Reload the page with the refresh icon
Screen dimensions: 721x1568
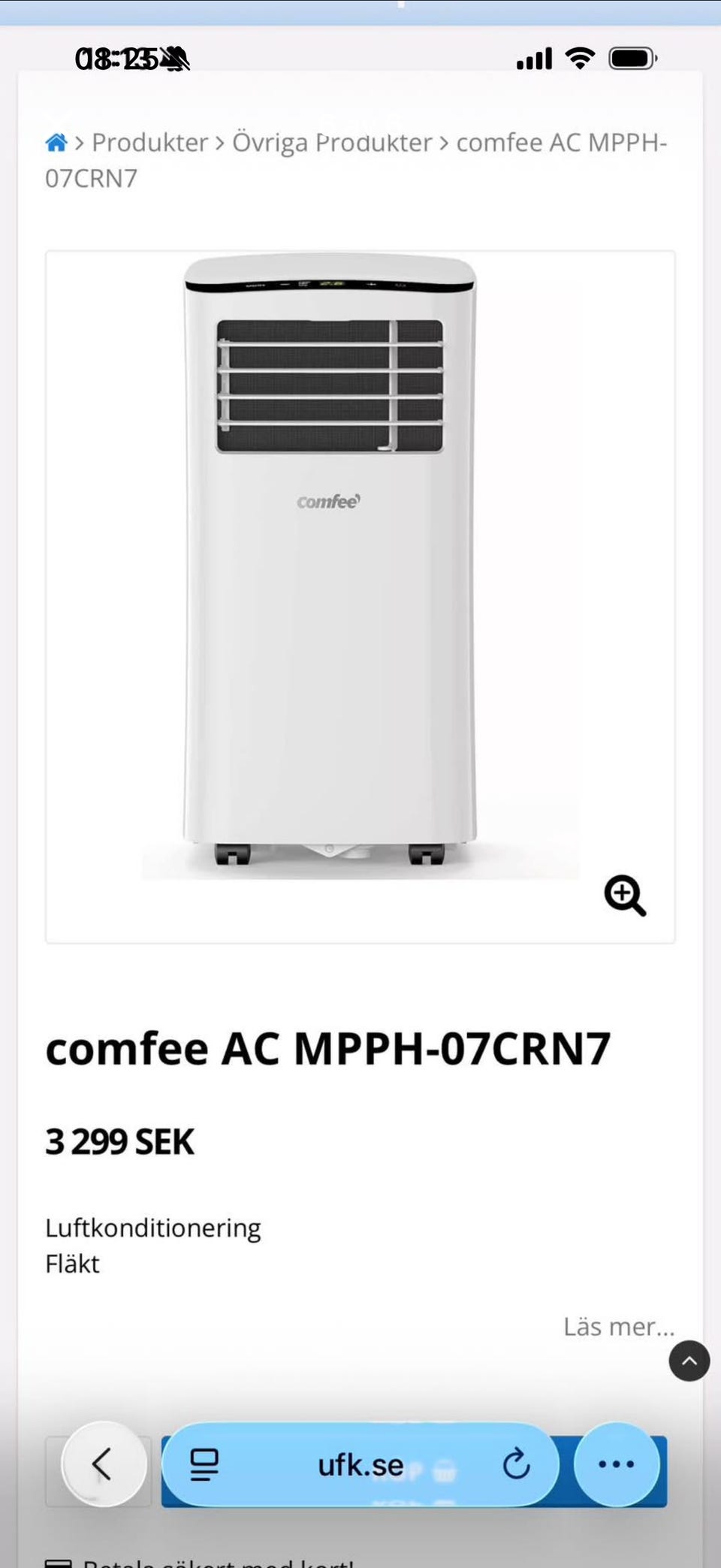517,1464
